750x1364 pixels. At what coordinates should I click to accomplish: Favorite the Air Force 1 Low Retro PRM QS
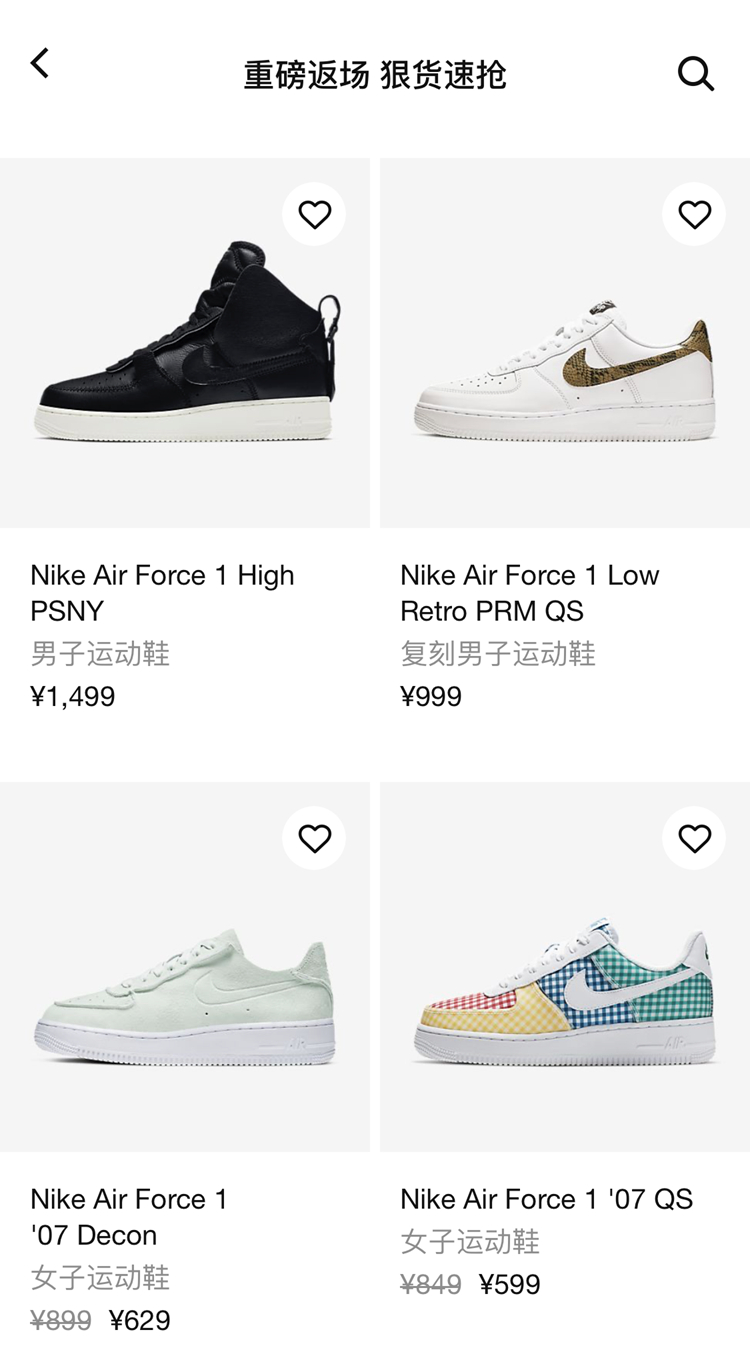[x=694, y=214]
